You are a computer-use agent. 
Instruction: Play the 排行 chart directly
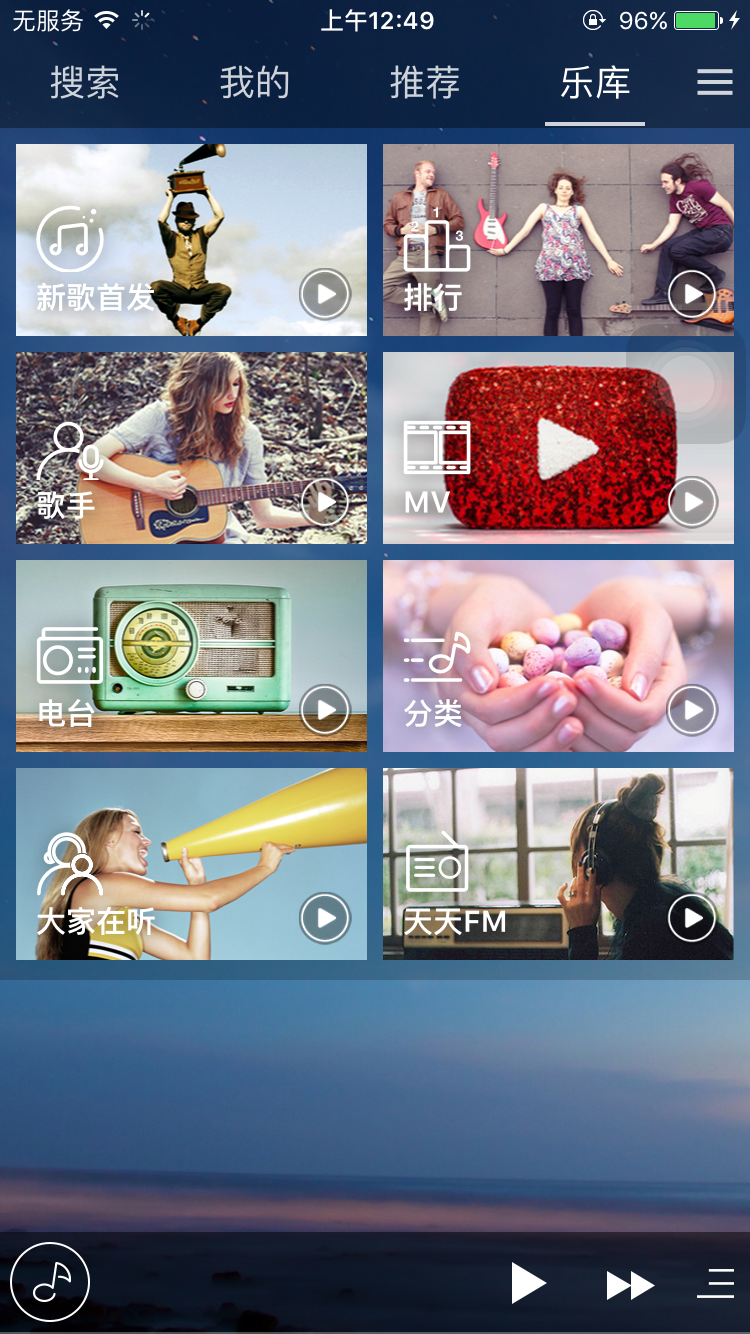tap(692, 294)
